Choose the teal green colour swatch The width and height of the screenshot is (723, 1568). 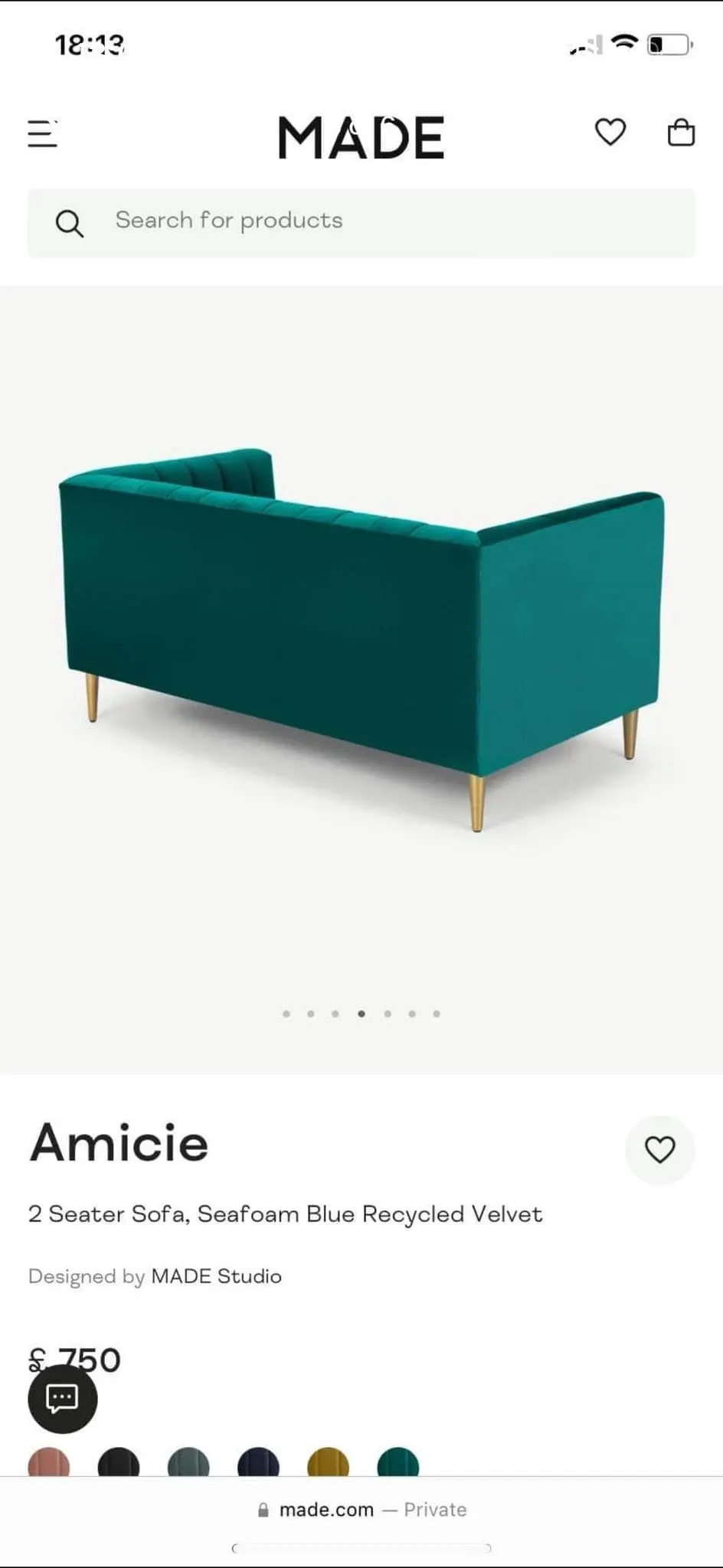click(x=398, y=1462)
